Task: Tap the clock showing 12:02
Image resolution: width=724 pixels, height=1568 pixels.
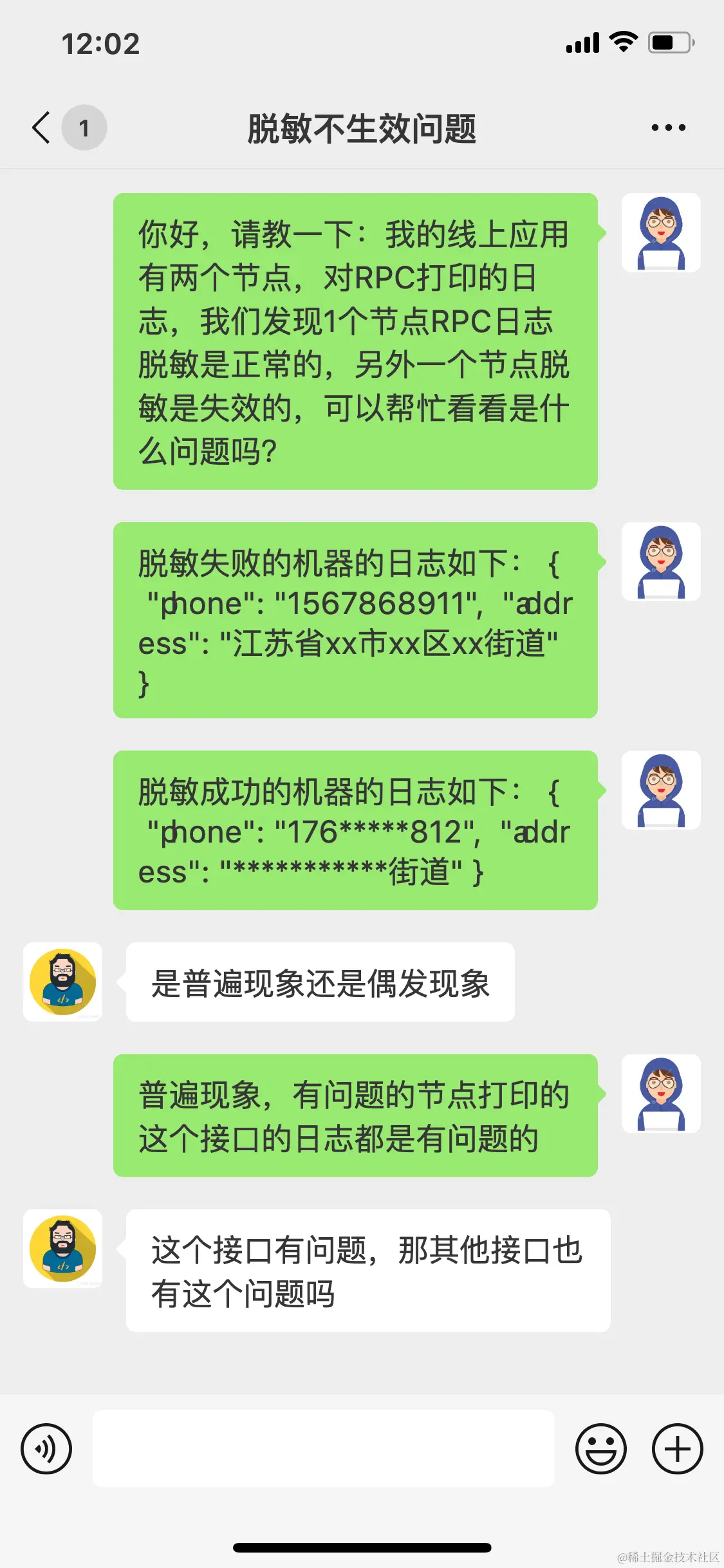Action: (100, 42)
